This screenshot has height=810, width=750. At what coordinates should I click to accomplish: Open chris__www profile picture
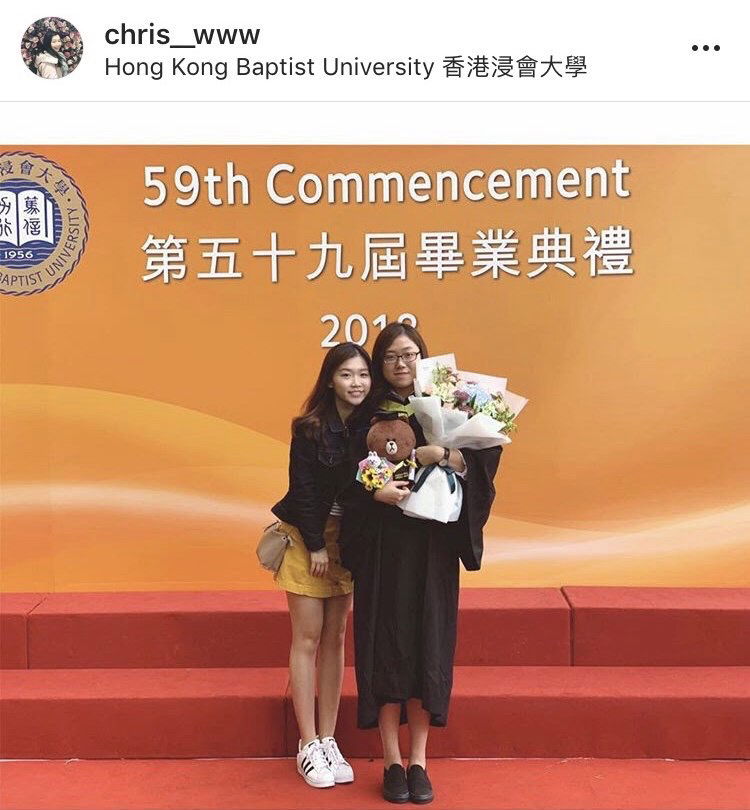51,49
